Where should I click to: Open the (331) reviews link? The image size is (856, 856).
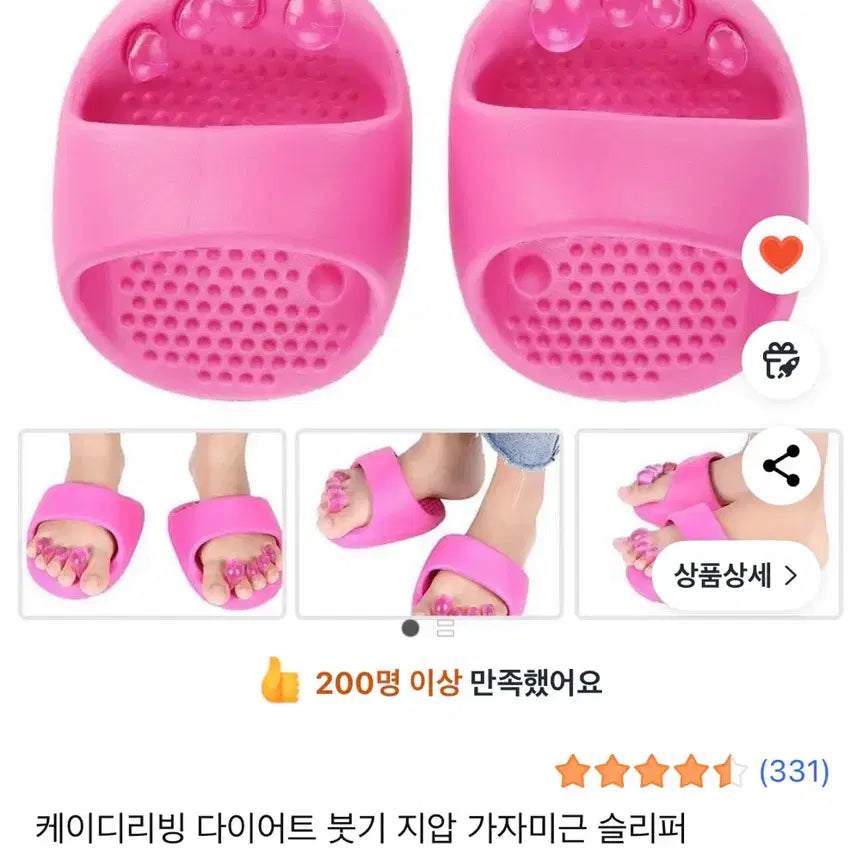(794, 771)
